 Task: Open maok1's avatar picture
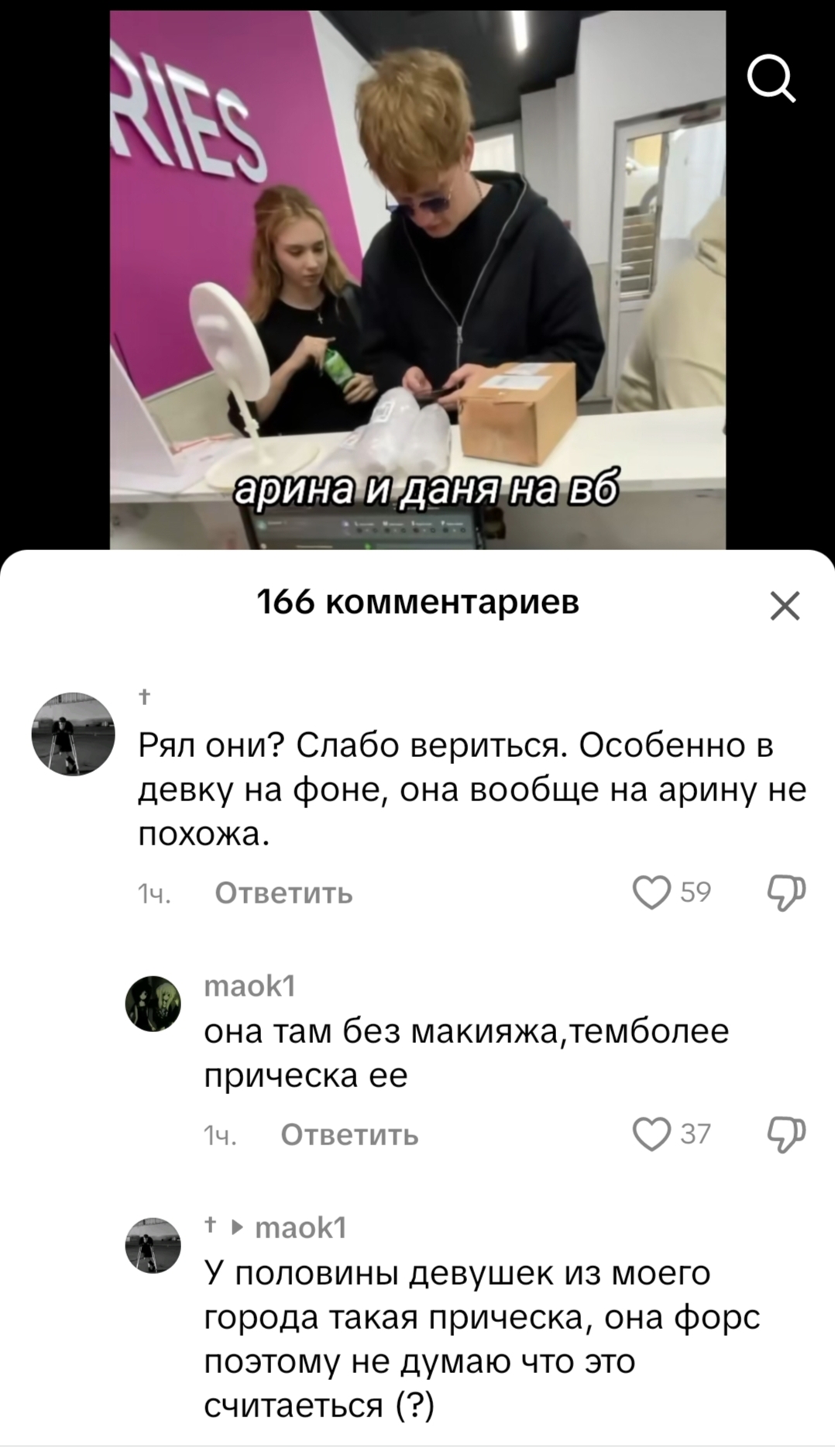point(153,1003)
